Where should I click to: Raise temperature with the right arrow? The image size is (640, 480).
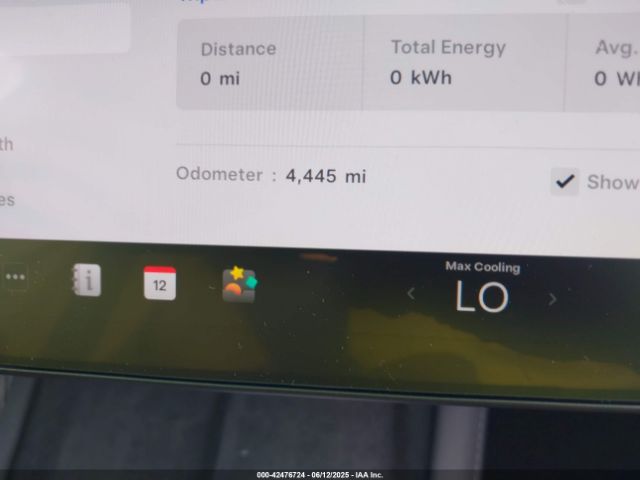pyautogui.click(x=553, y=298)
